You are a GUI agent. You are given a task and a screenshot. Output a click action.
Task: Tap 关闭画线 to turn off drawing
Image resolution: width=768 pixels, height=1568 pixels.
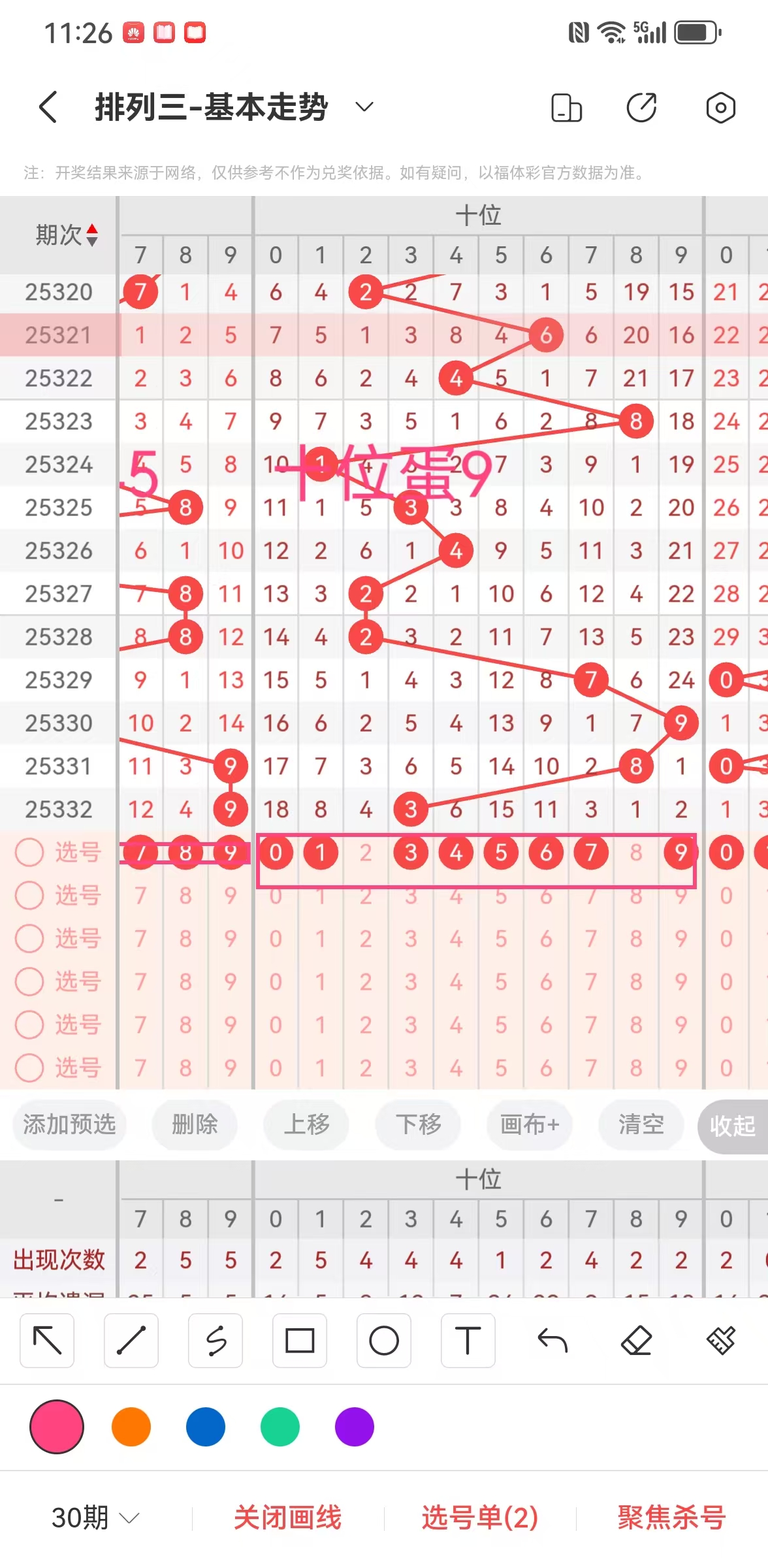click(287, 1517)
